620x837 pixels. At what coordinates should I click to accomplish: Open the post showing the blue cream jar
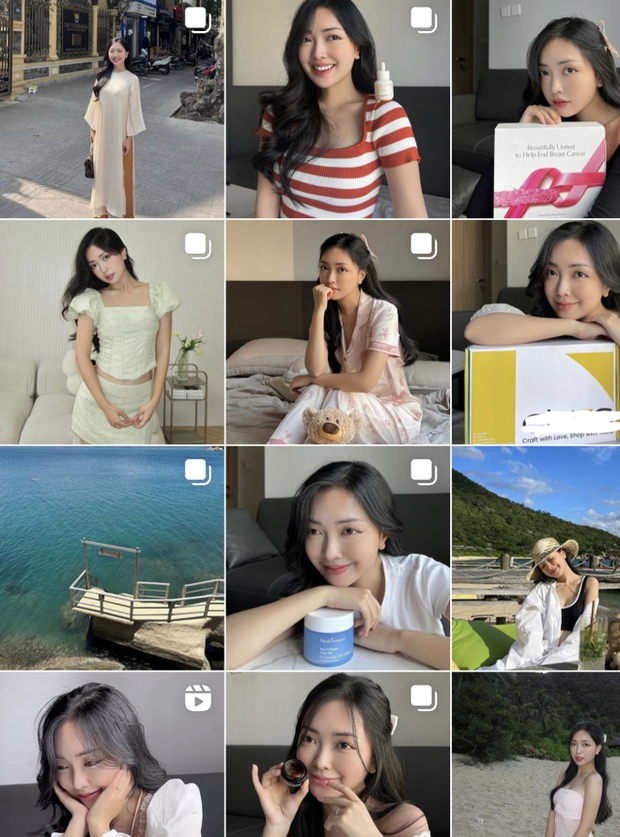point(337,558)
